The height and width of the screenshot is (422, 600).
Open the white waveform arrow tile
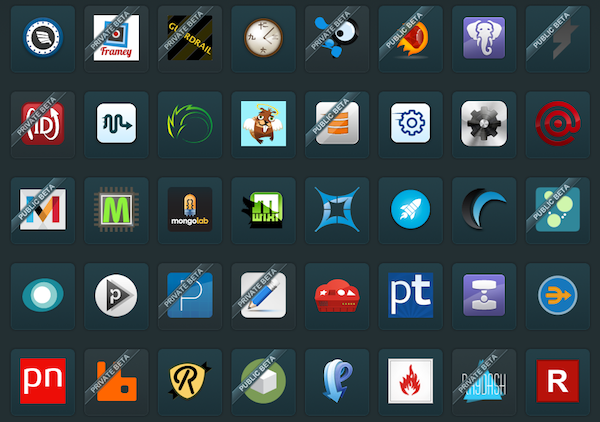pyautogui.click(x=117, y=124)
